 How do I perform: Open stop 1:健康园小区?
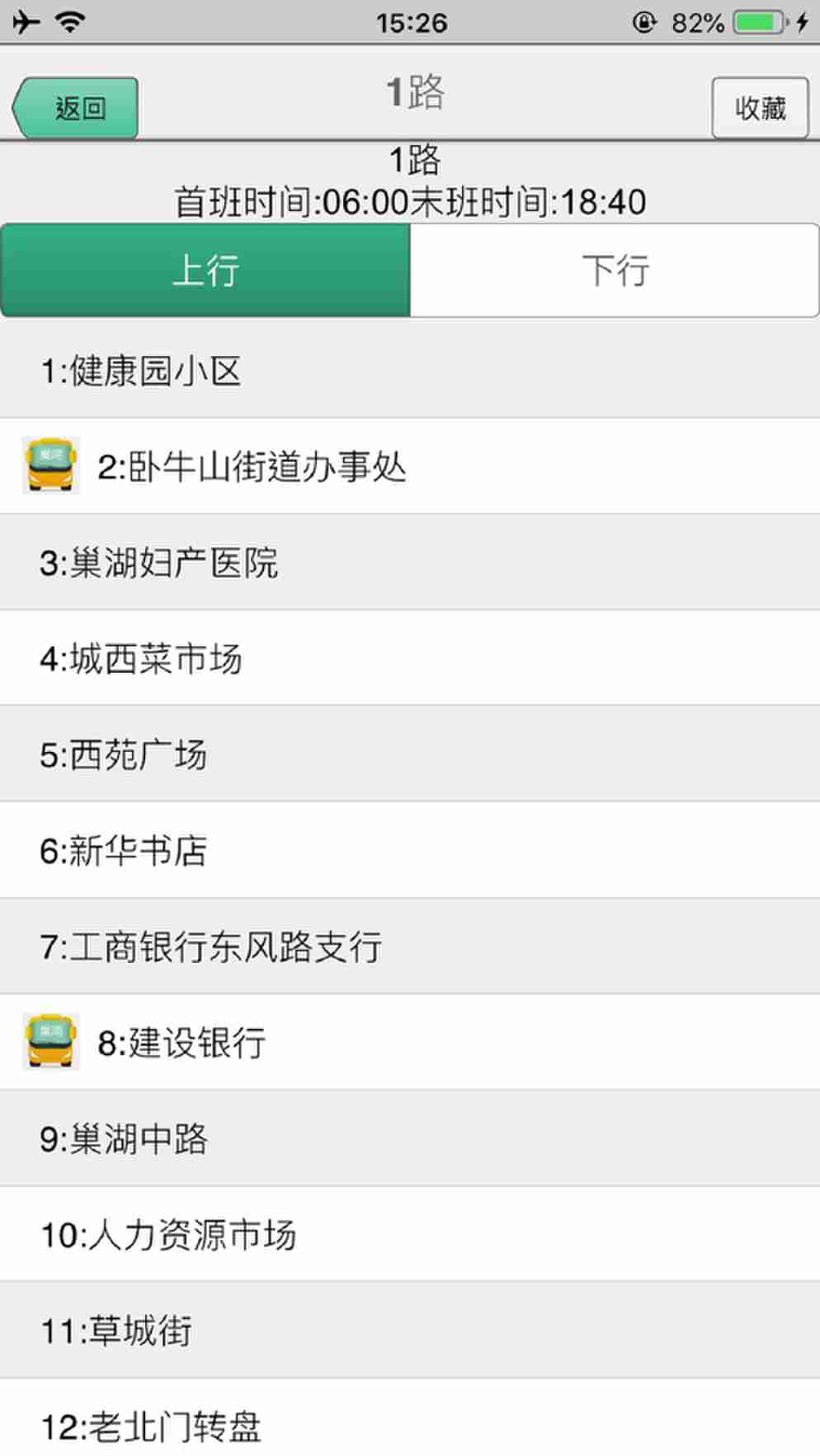click(x=410, y=370)
